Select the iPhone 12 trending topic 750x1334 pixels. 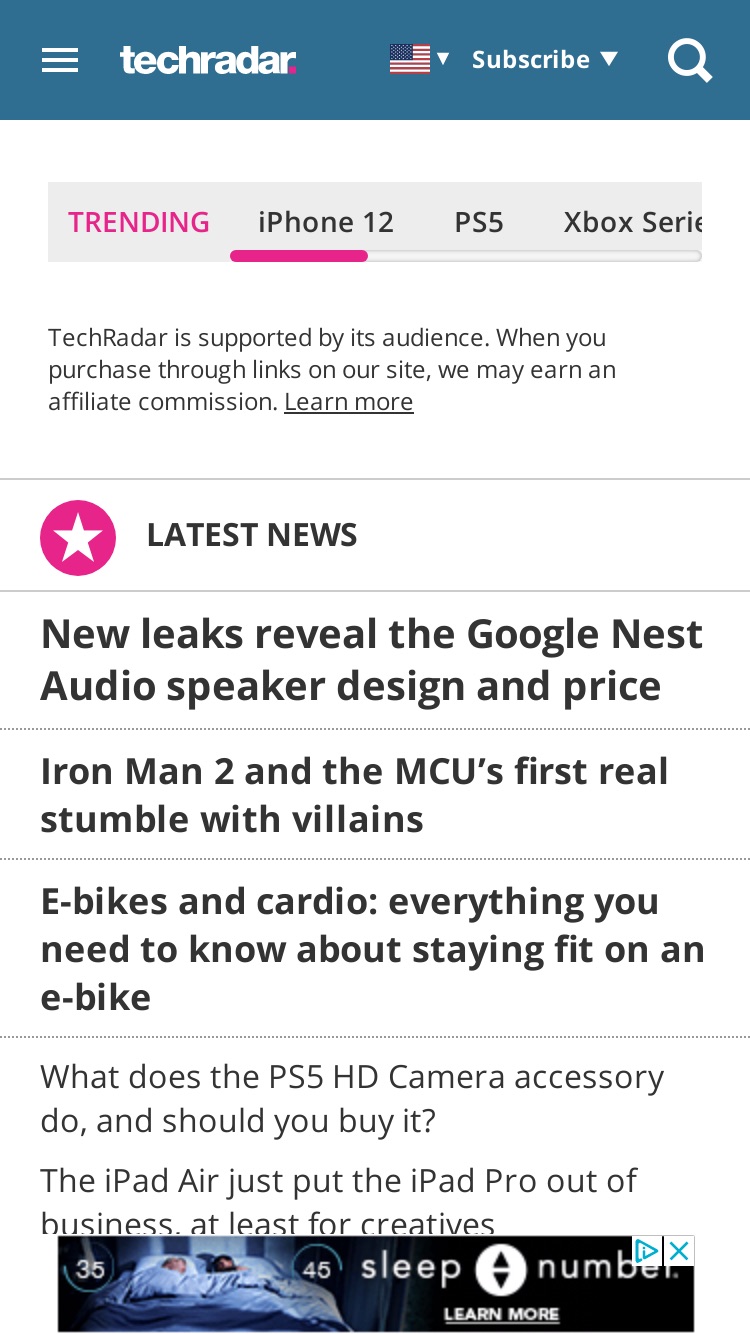(x=326, y=222)
